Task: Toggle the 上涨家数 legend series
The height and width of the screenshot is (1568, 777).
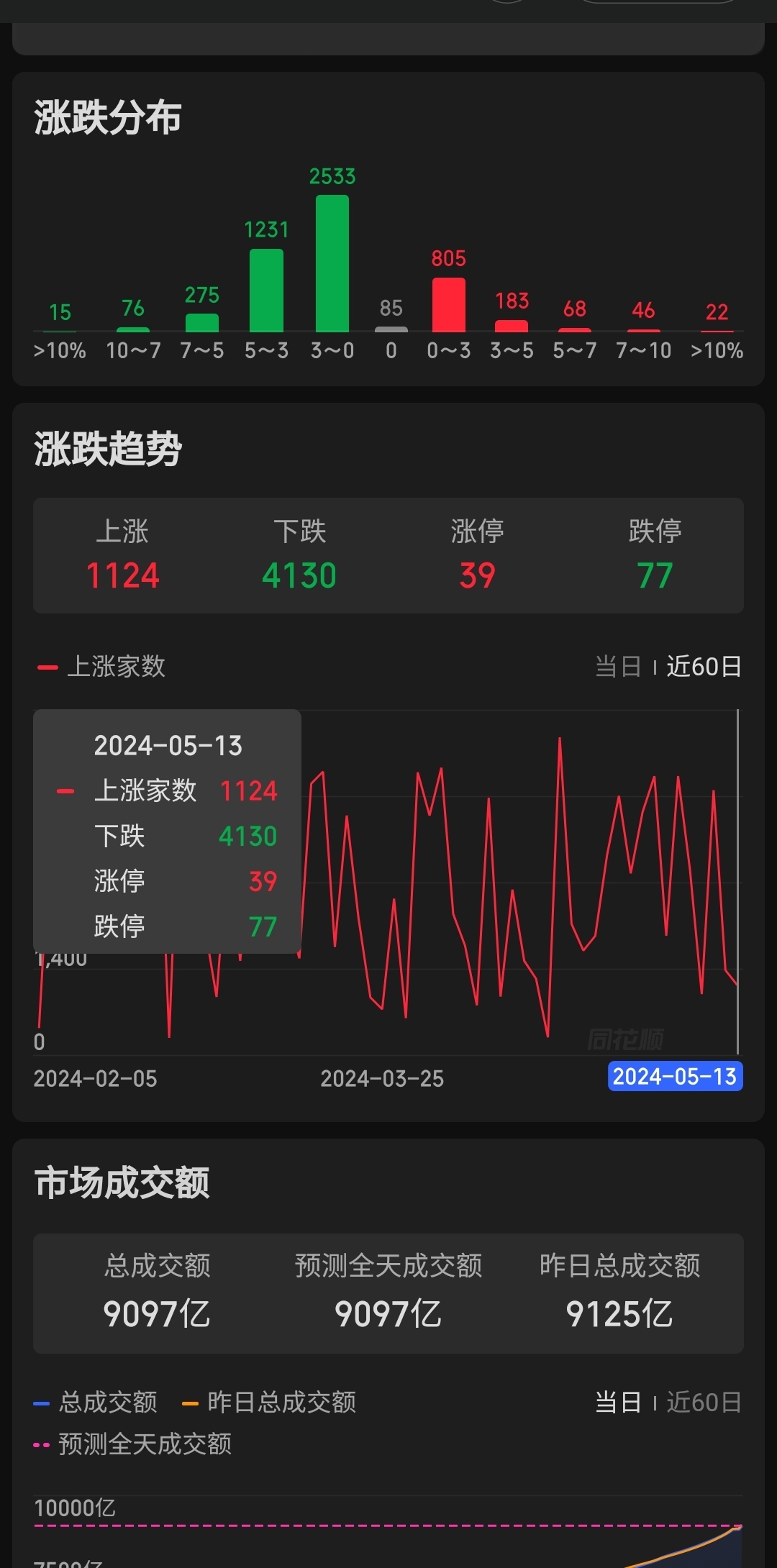Action: click(x=102, y=667)
